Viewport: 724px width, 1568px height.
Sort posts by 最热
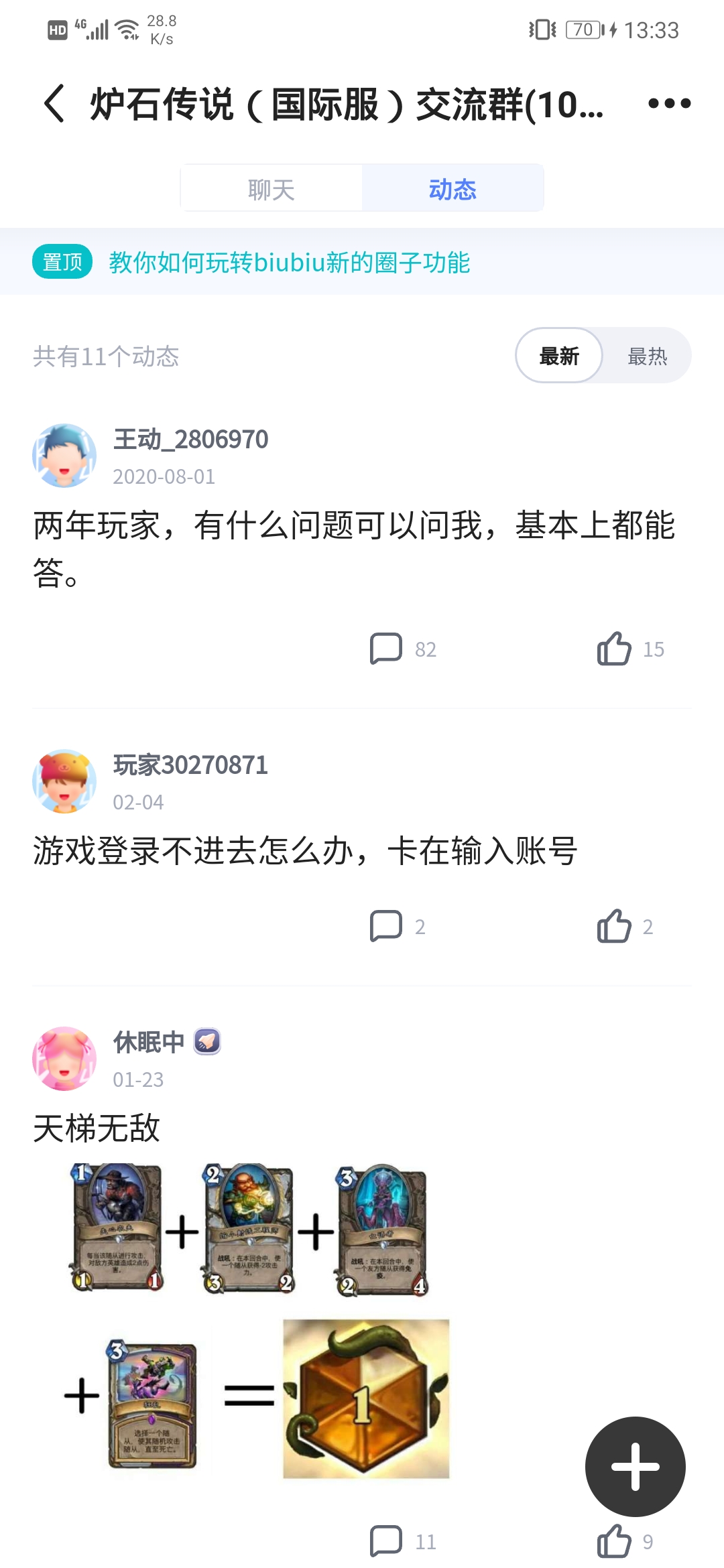point(647,356)
